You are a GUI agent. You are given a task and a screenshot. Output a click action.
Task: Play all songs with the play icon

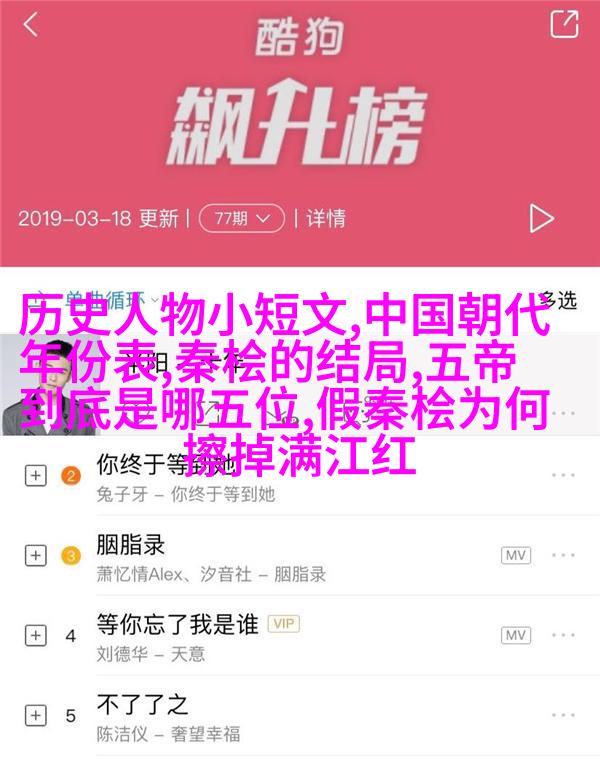tap(541, 217)
